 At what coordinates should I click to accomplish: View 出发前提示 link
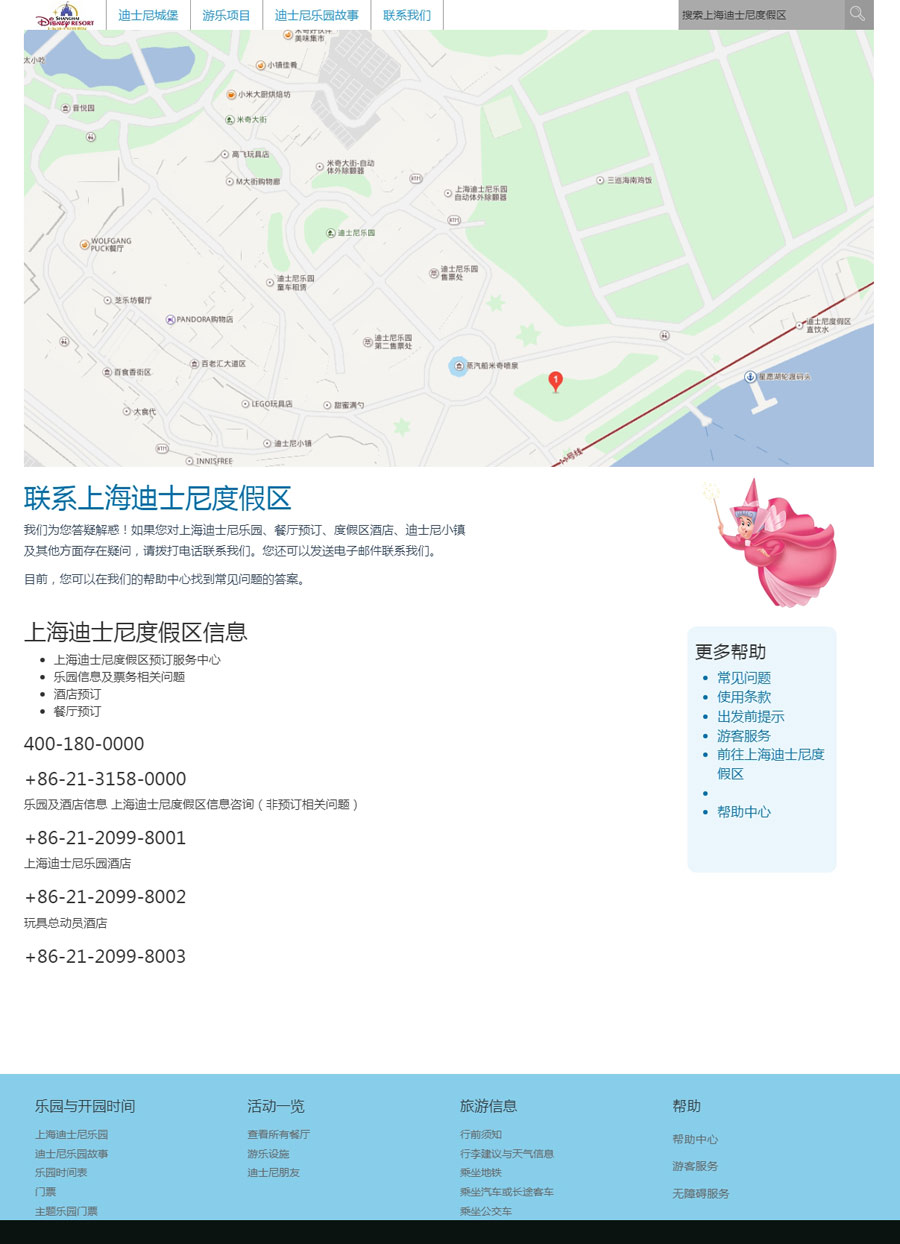[x=750, y=717]
